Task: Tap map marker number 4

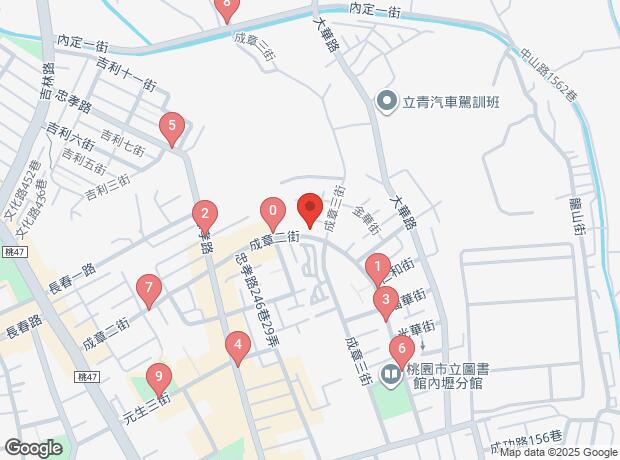Action: coord(237,346)
